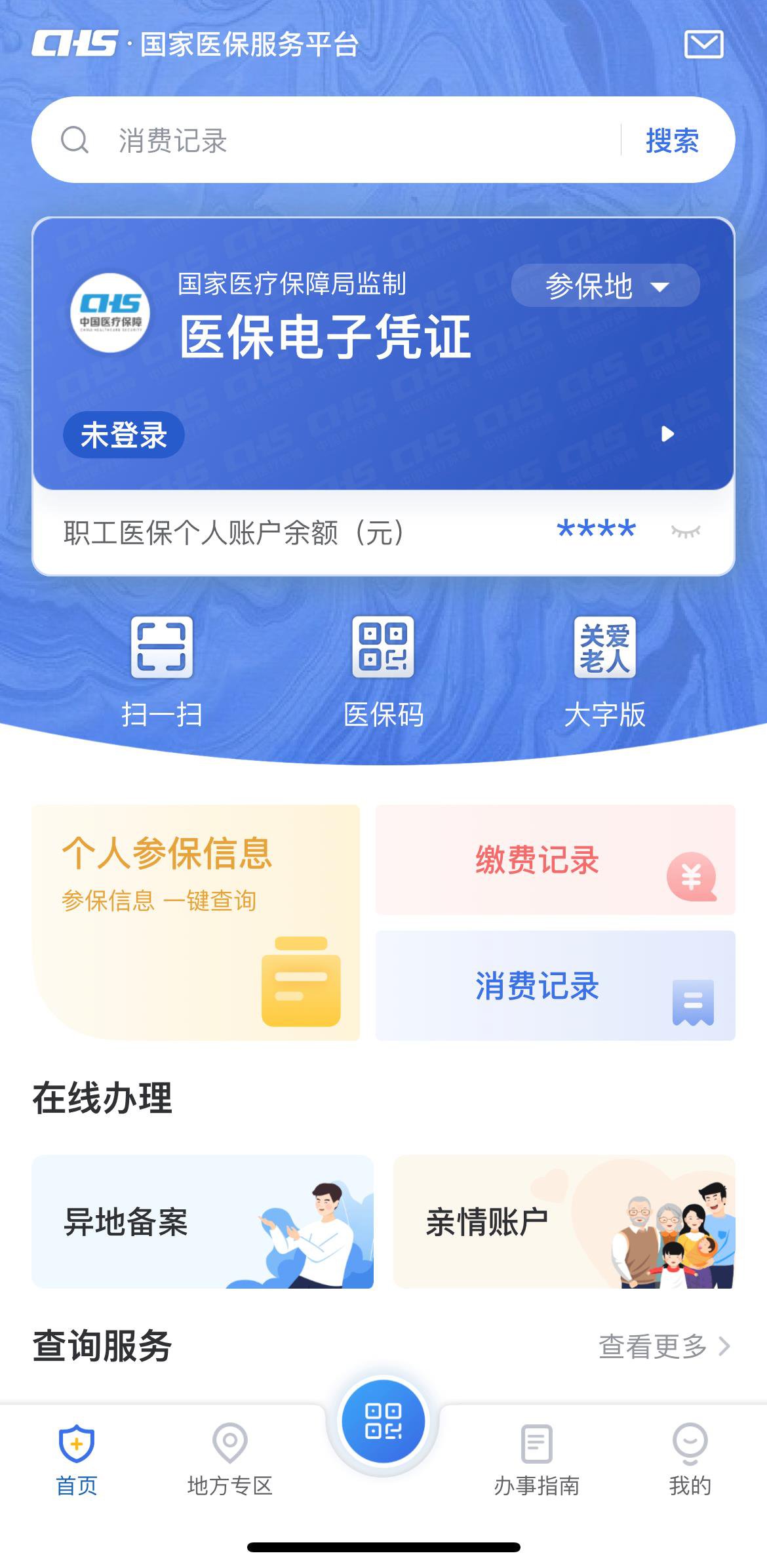Tap the 搜索 button
The width and height of the screenshot is (767, 1568).
672,140
